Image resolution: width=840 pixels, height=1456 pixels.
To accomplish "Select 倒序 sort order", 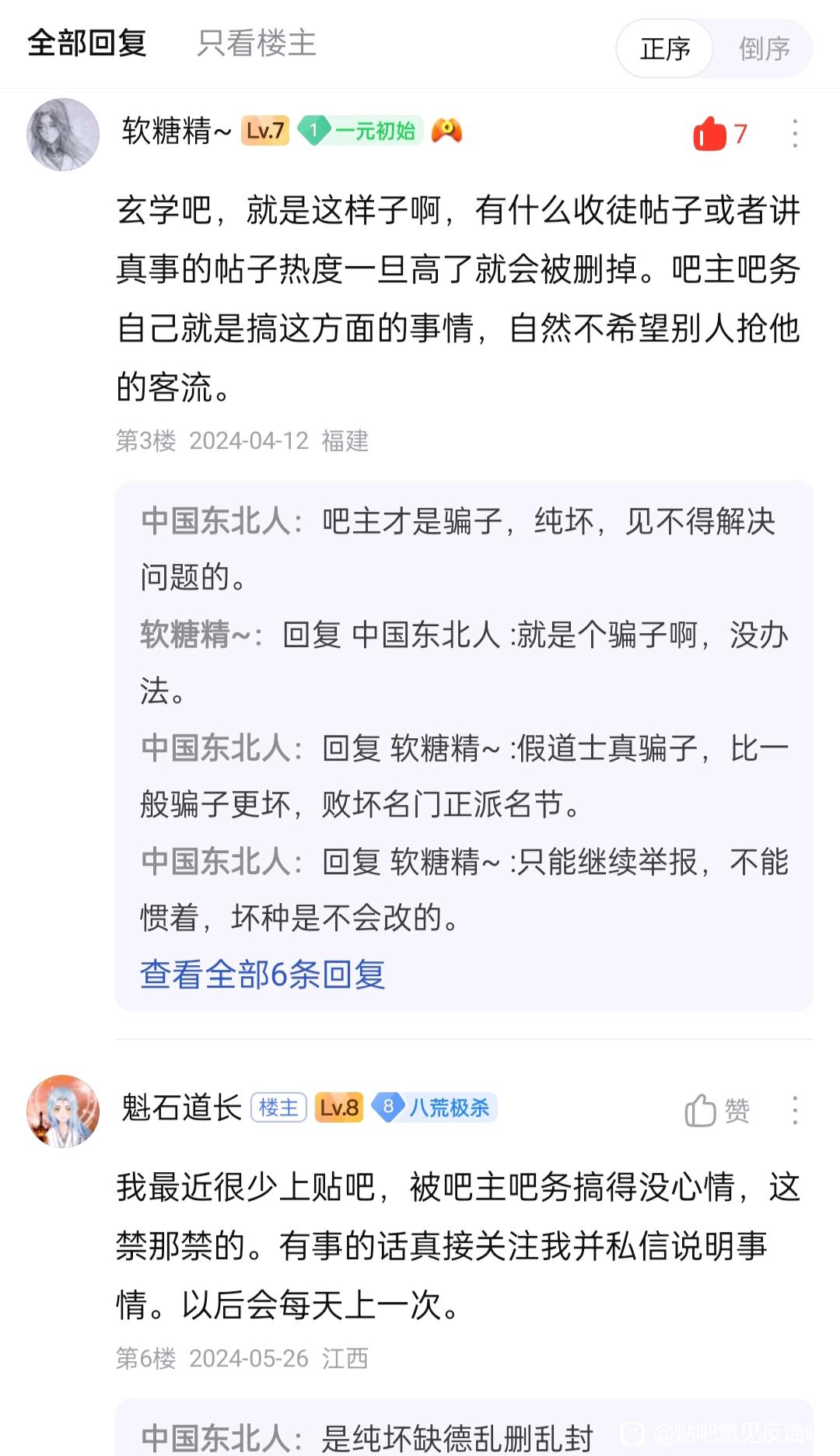I will [x=764, y=49].
